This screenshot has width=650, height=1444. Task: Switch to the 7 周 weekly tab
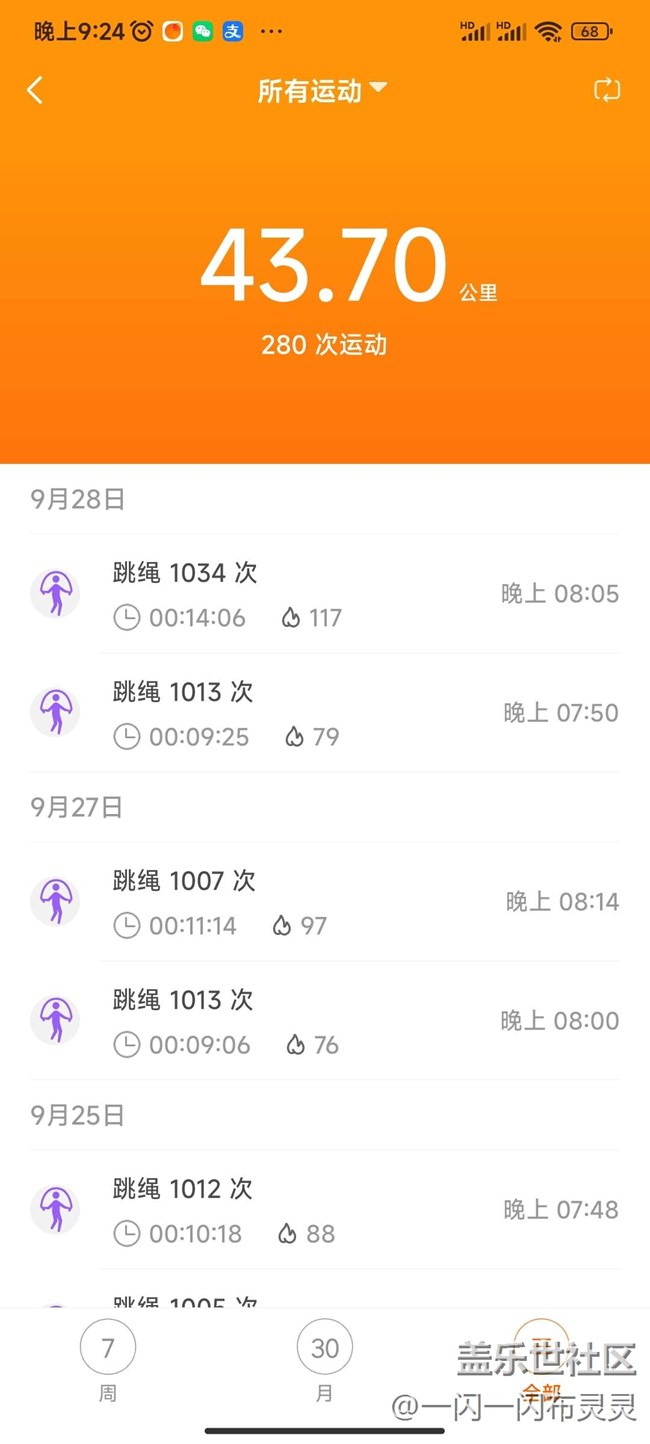pos(108,1362)
